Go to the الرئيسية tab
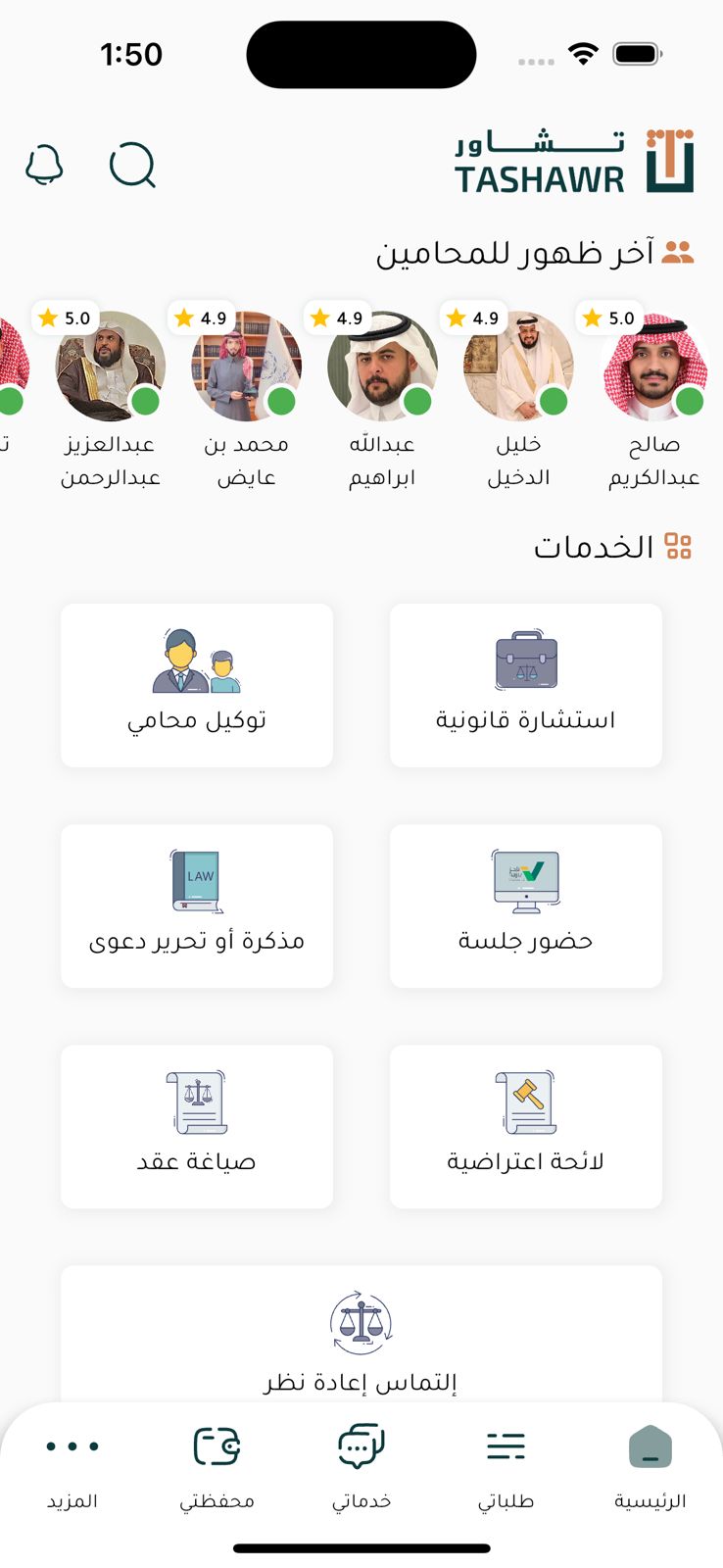Viewport: 723px width, 1568px height. tap(651, 1465)
